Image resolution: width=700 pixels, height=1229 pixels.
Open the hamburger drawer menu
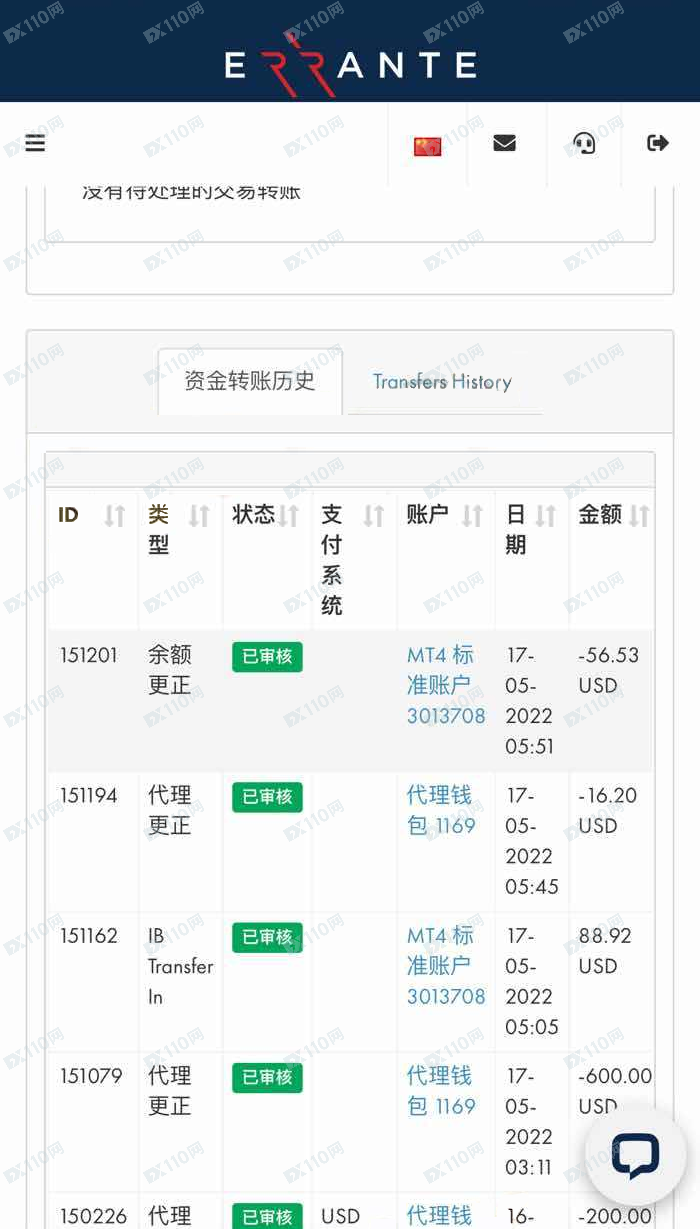pos(35,143)
